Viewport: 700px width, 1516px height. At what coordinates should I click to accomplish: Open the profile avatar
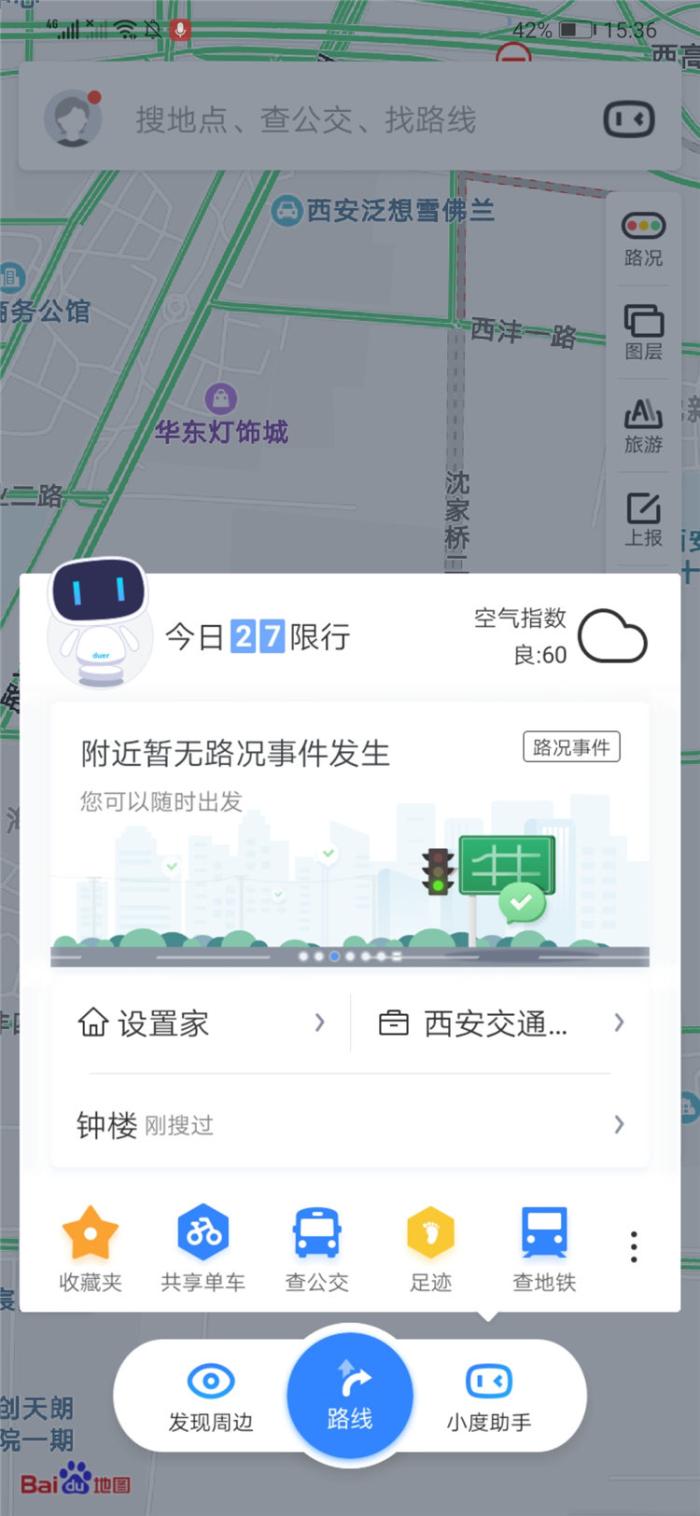click(x=73, y=119)
